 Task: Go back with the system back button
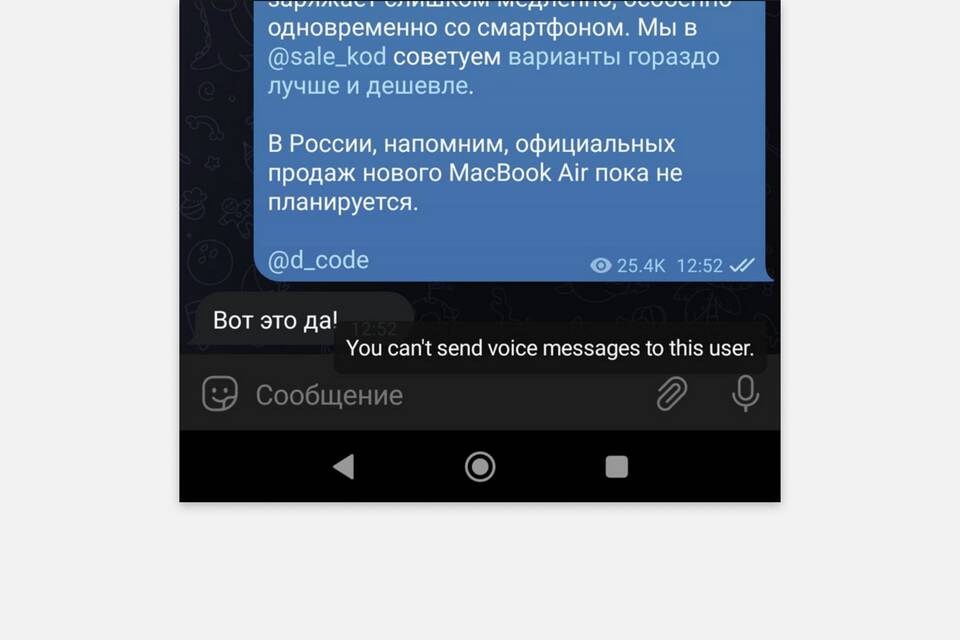343,466
